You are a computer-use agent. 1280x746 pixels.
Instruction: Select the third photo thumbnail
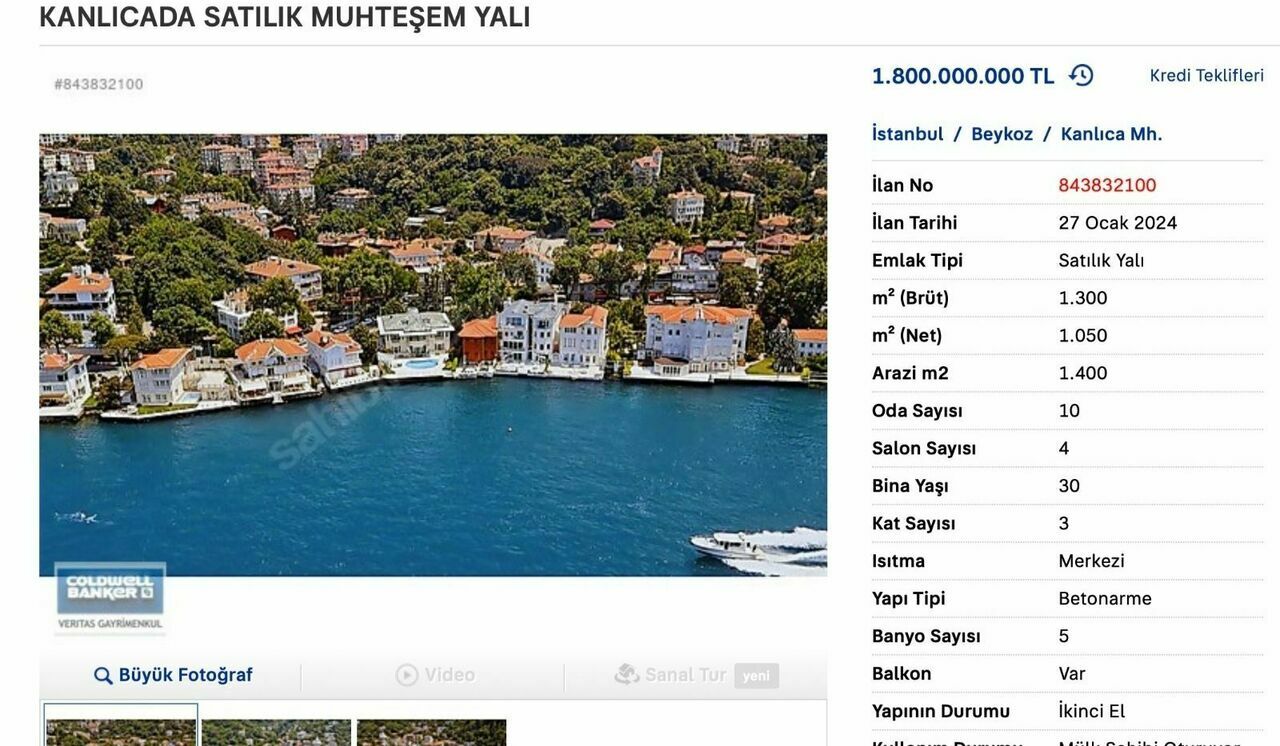[431, 732]
